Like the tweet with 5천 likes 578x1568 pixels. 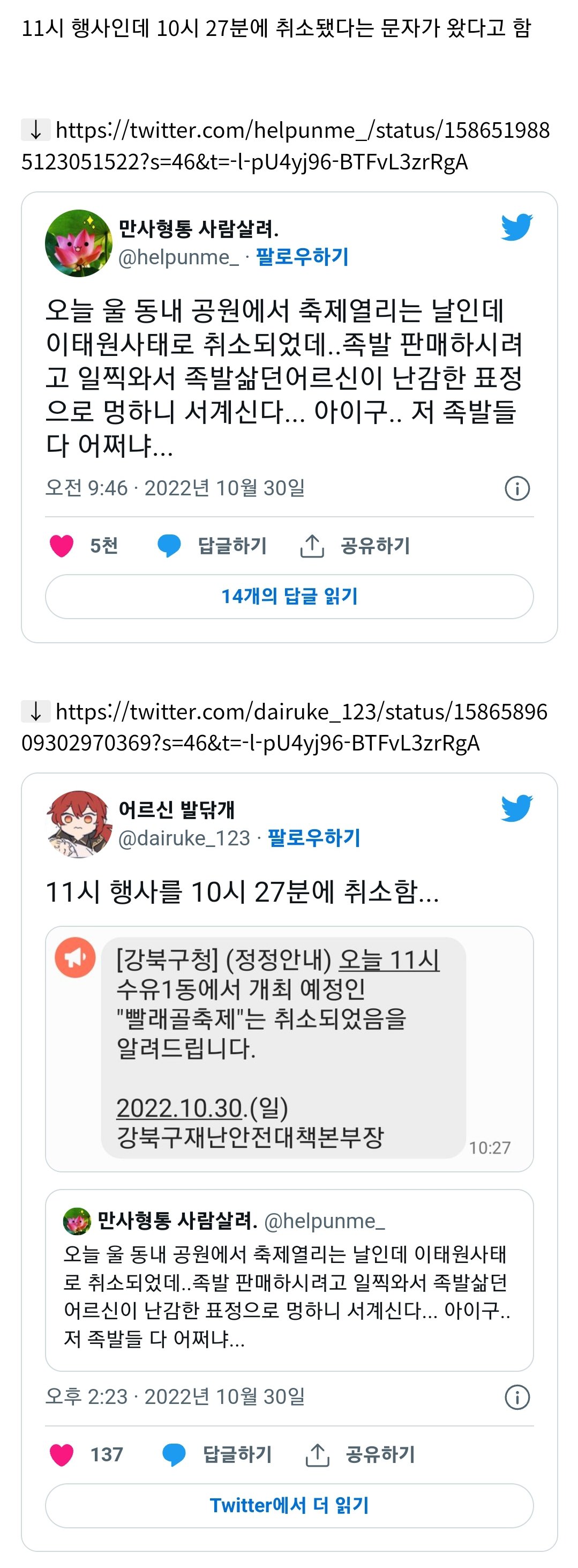[62, 545]
